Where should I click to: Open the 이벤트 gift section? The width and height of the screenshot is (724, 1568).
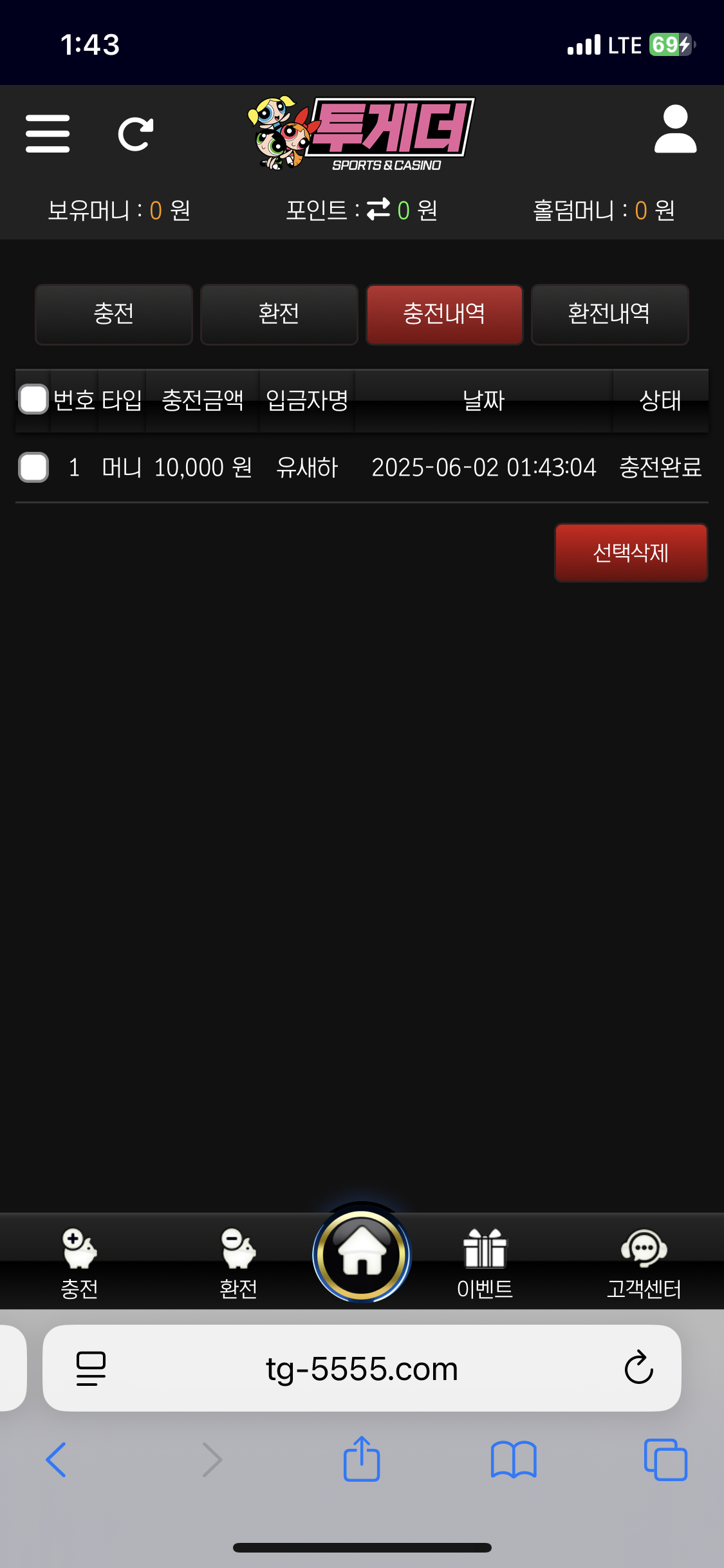tap(485, 1262)
